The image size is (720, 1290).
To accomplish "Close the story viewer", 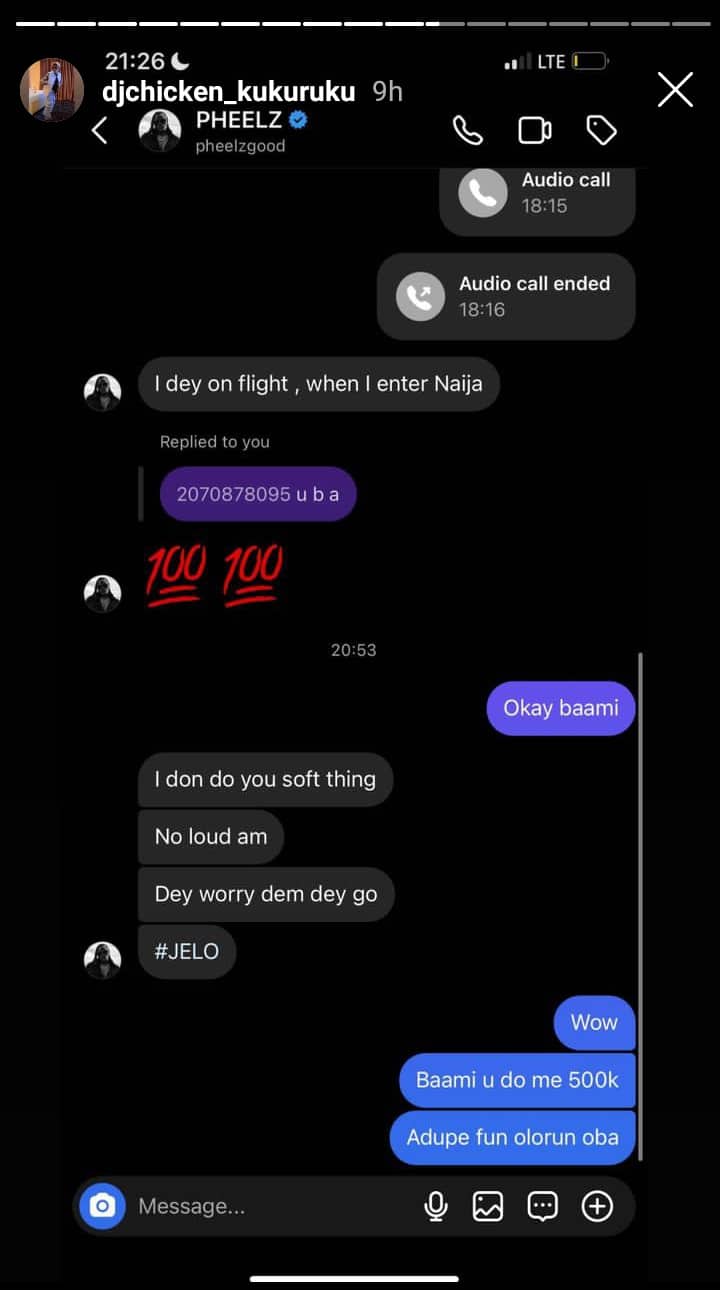I will point(675,90).
